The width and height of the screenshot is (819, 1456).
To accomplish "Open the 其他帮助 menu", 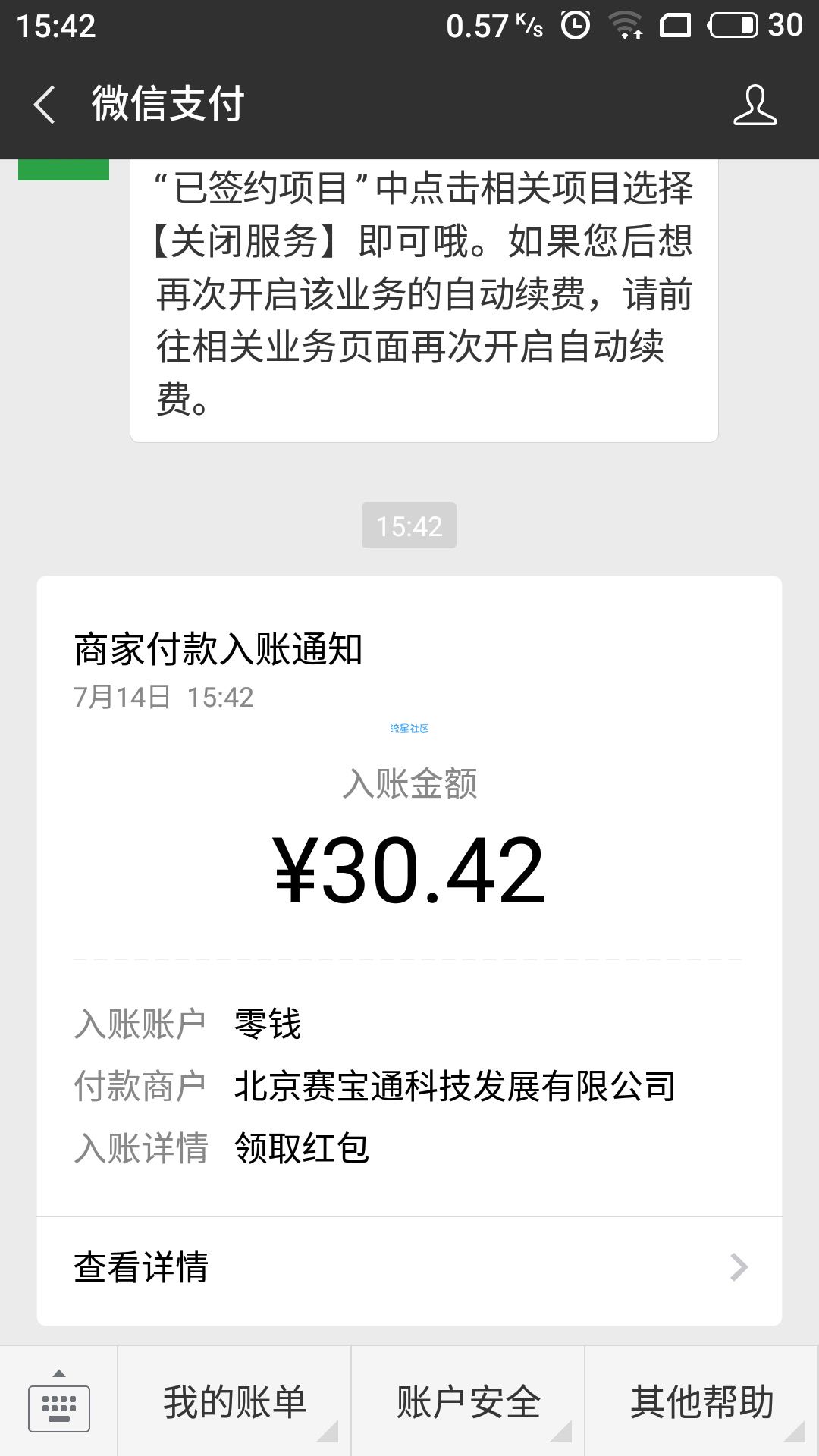I will [702, 1401].
